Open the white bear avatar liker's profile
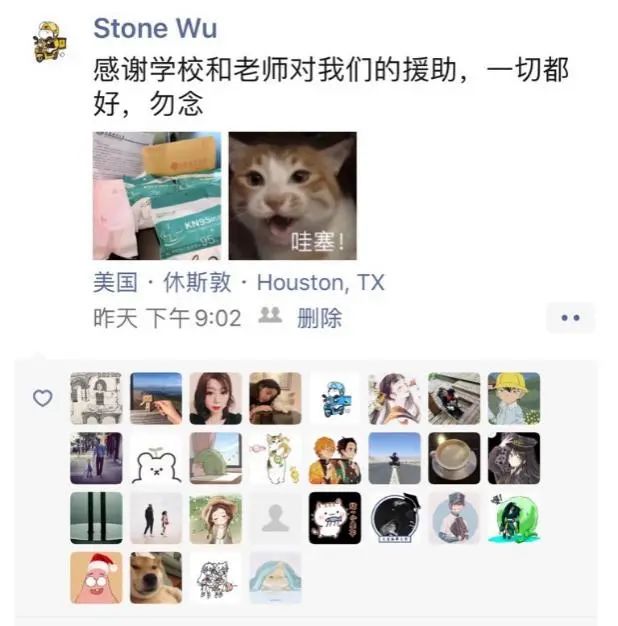 click(156, 458)
